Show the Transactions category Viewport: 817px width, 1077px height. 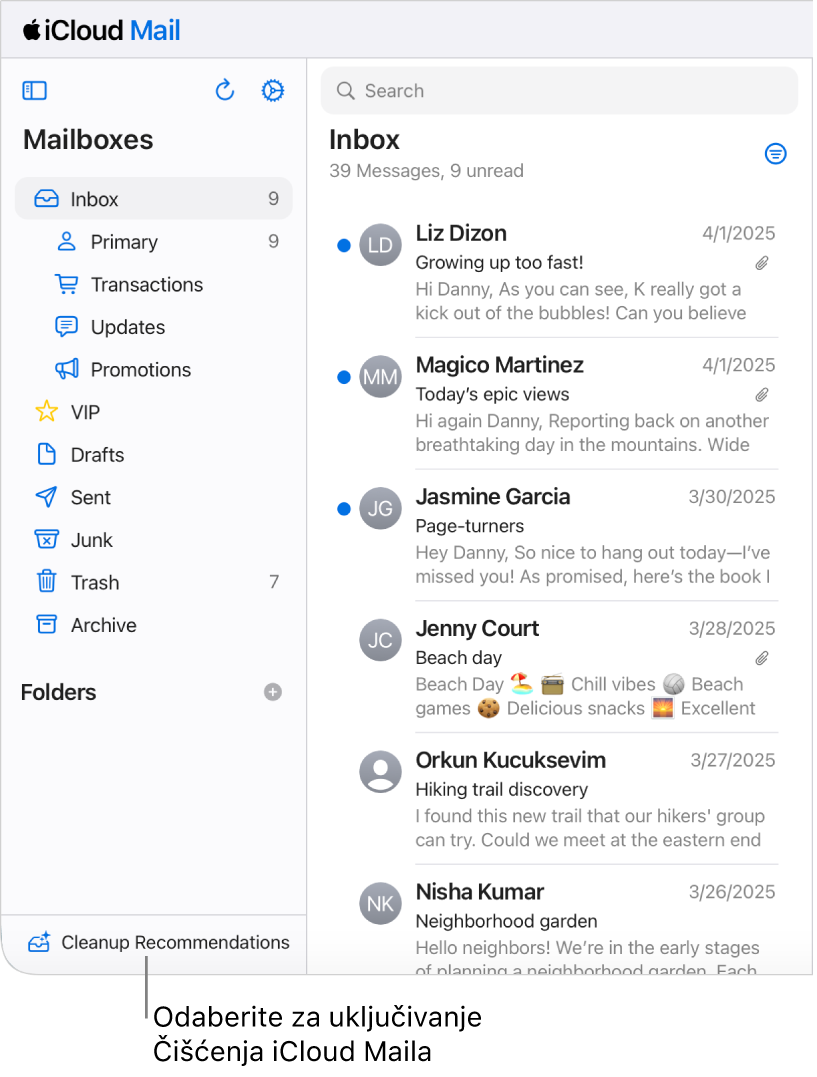pyautogui.click(x=146, y=285)
